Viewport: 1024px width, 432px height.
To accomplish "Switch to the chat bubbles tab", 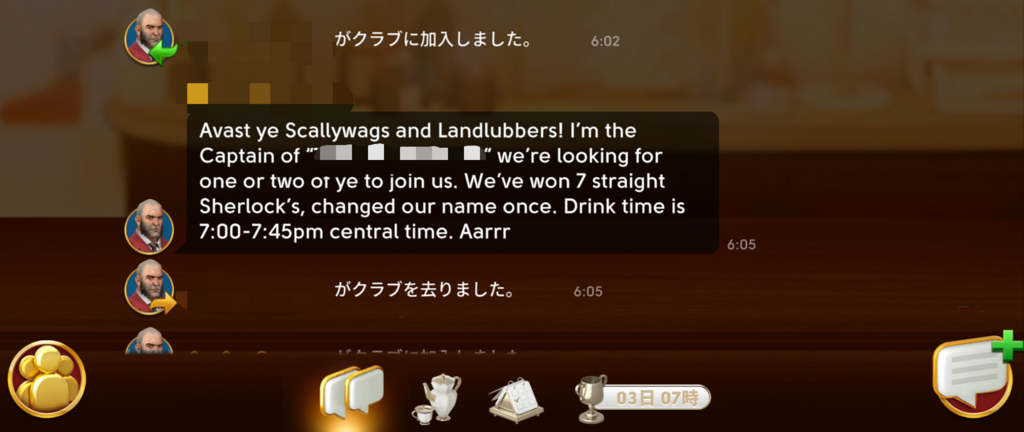I will [x=352, y=392].
